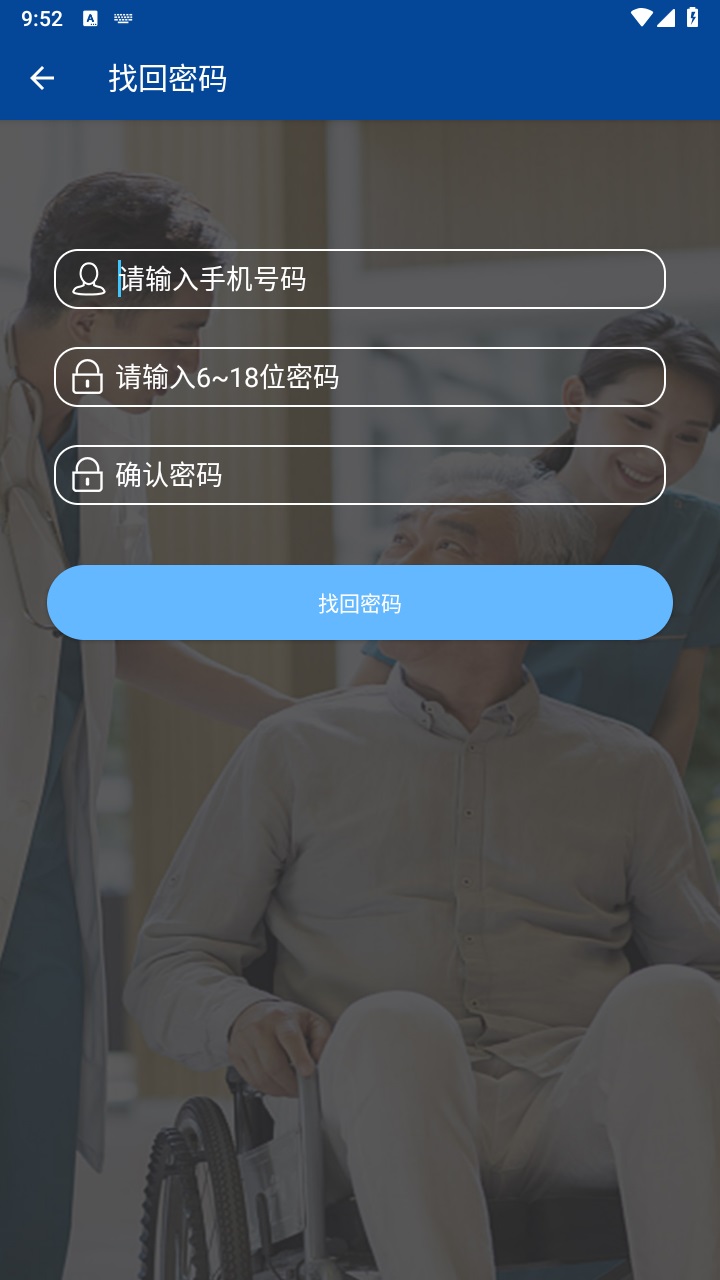Tap the blue rounded recovery button
Screen dimensions: 720x1280
pos(360,602)
